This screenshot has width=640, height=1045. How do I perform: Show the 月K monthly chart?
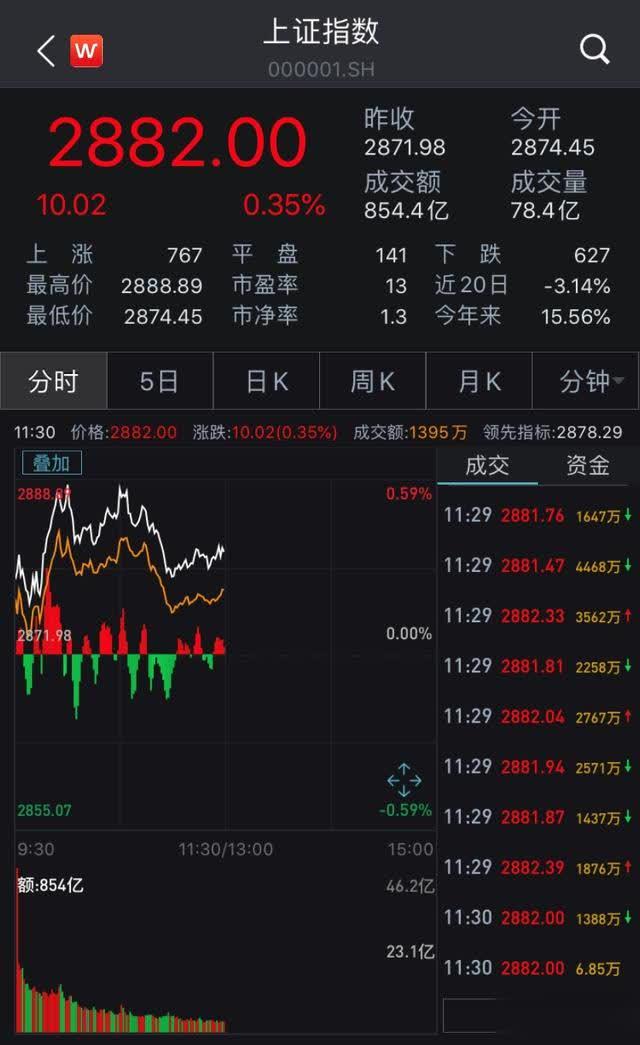click(x=479, y=381)
